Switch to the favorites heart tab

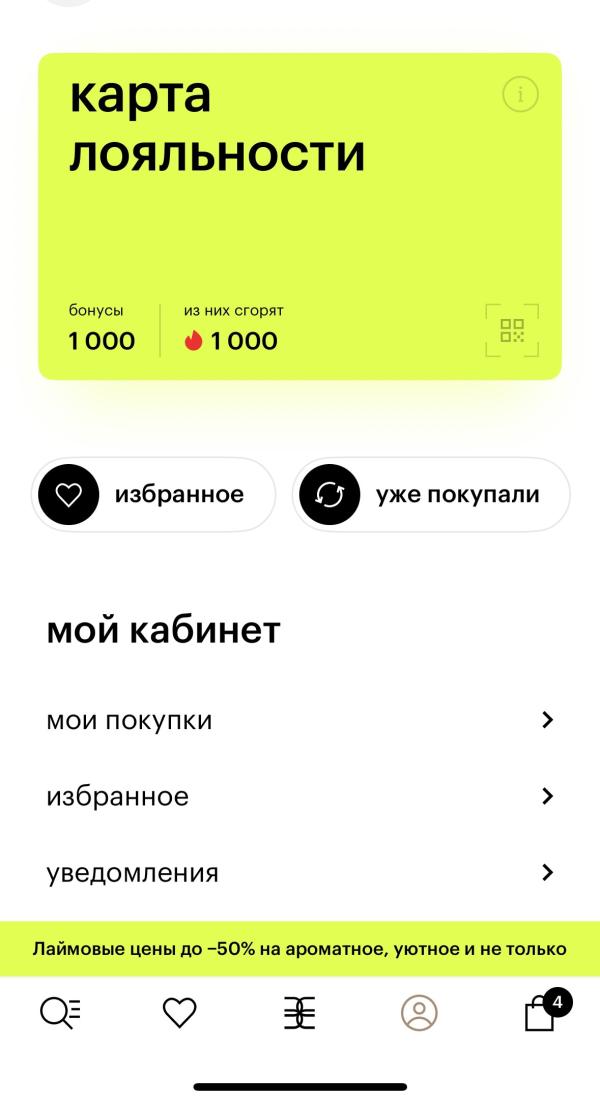[x=180, y=1013]
